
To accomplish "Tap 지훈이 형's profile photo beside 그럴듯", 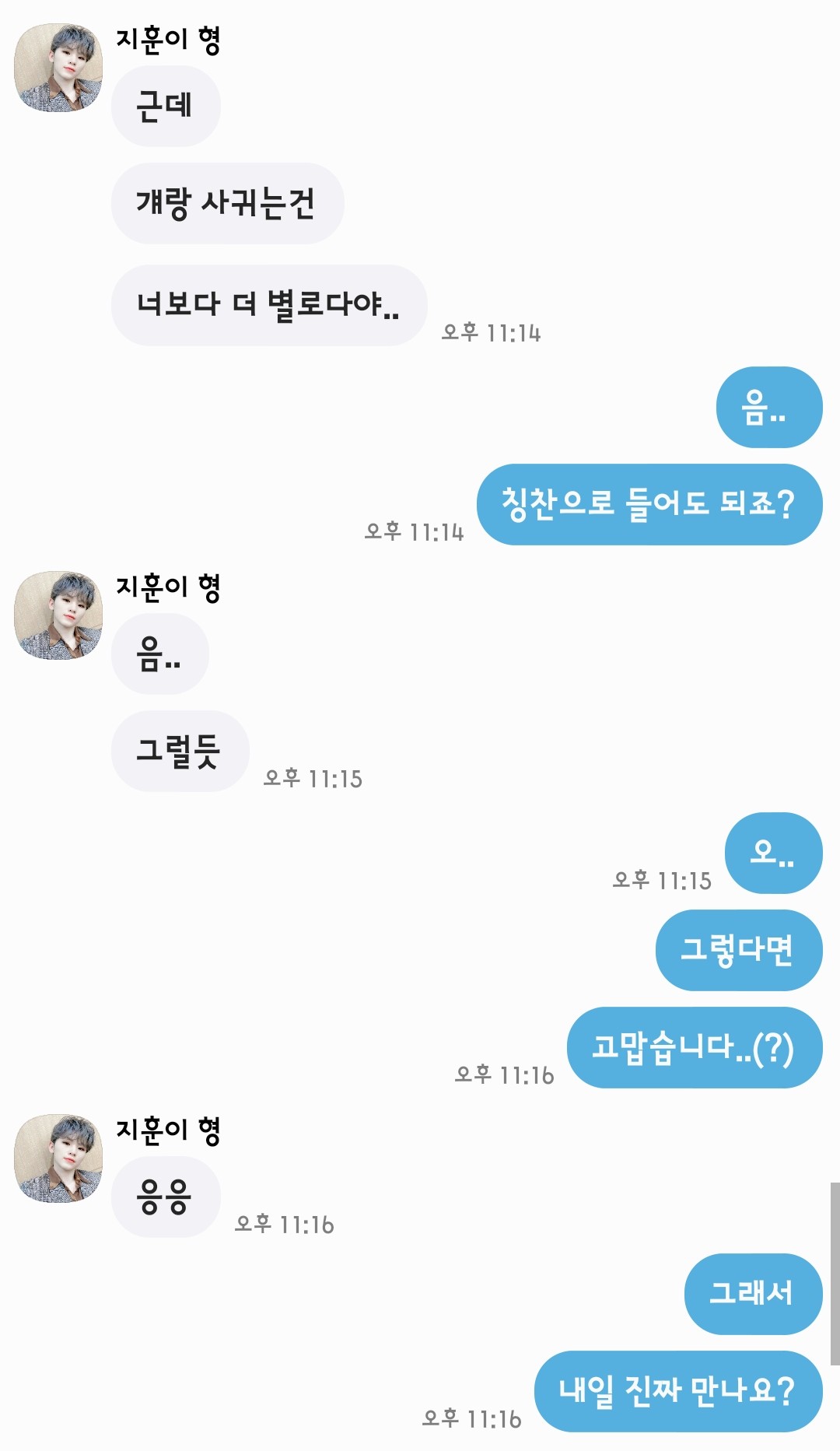I will 58,615.
